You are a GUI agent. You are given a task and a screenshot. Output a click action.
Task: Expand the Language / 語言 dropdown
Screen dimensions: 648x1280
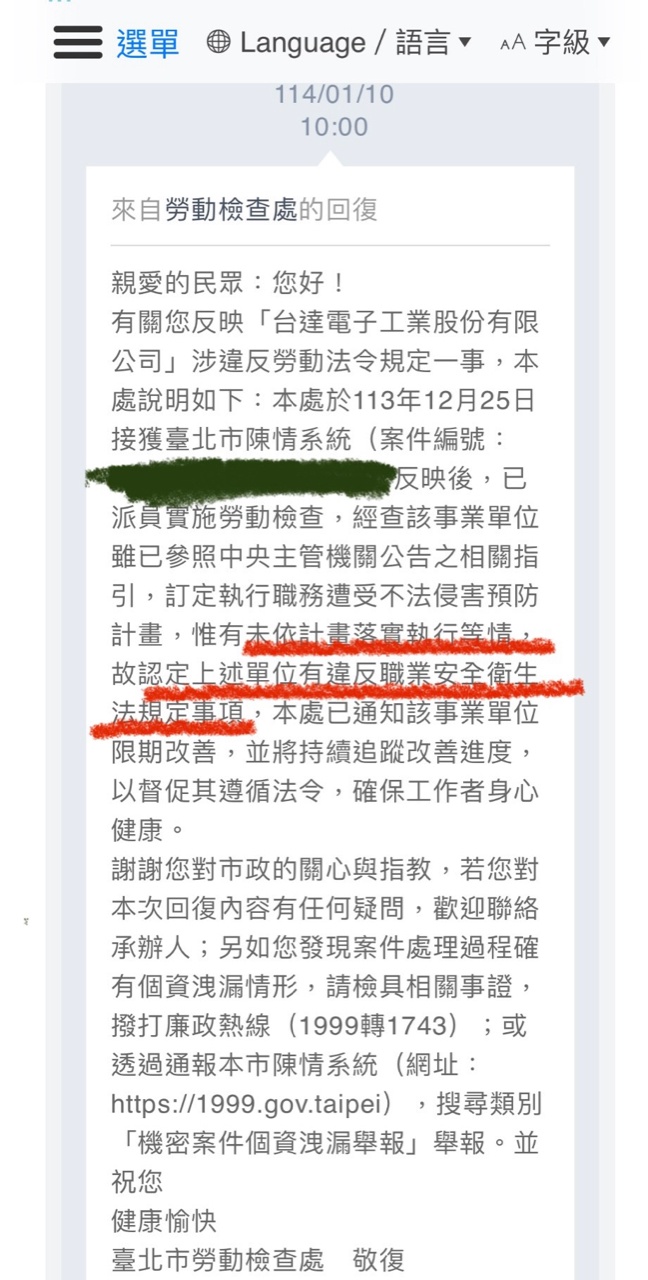click(x=340, y=43)
